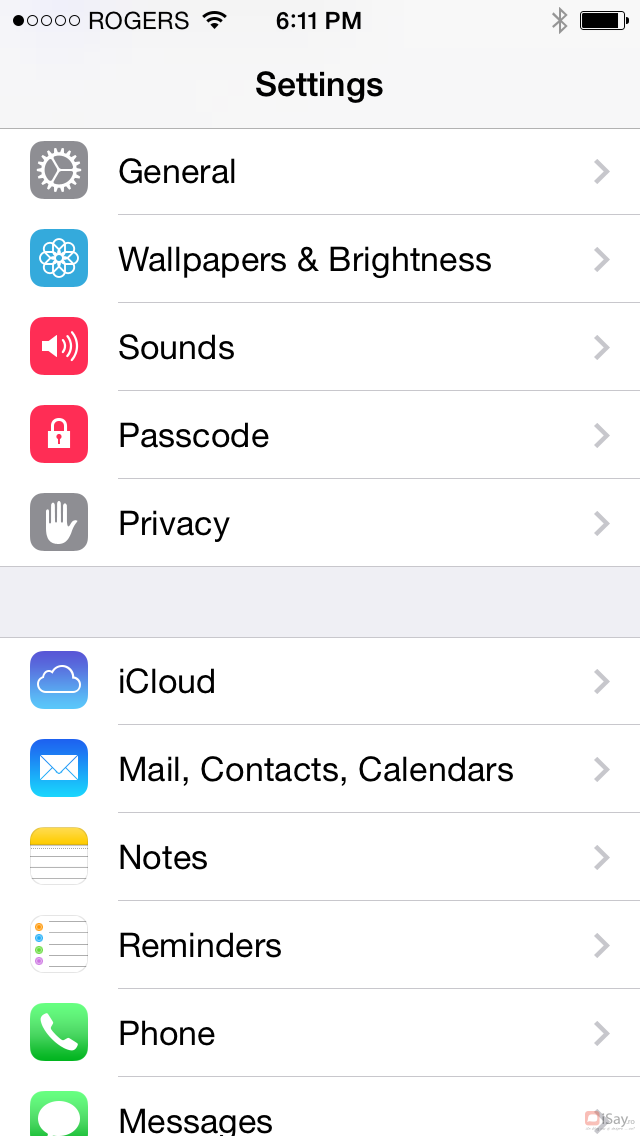Viewport: 640px width, 1136px height.
Task: Open the Reminders settings row
Action: (x=320, y=946)
